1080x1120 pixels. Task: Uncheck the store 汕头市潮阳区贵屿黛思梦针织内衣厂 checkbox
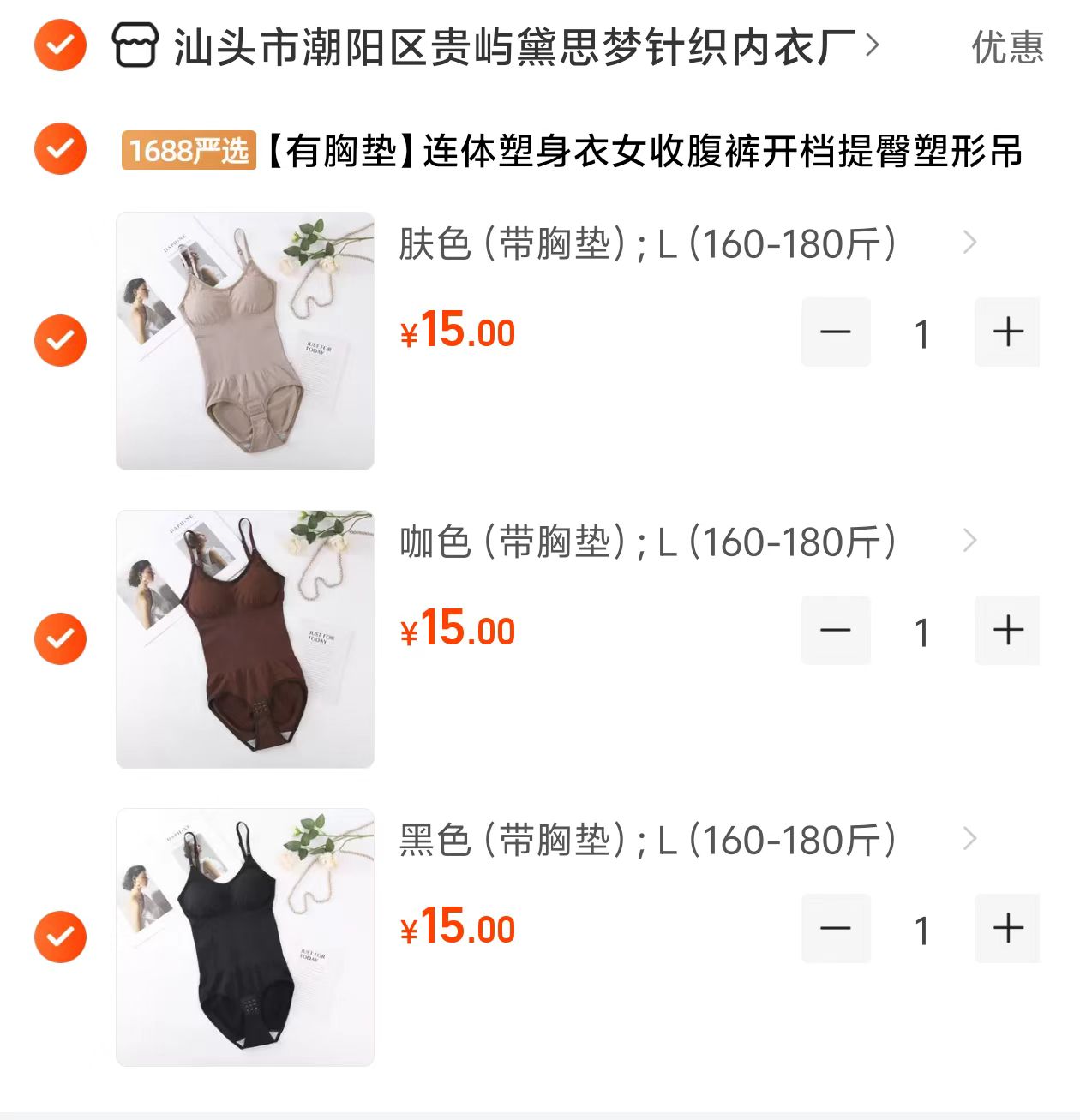click(60, 45)
